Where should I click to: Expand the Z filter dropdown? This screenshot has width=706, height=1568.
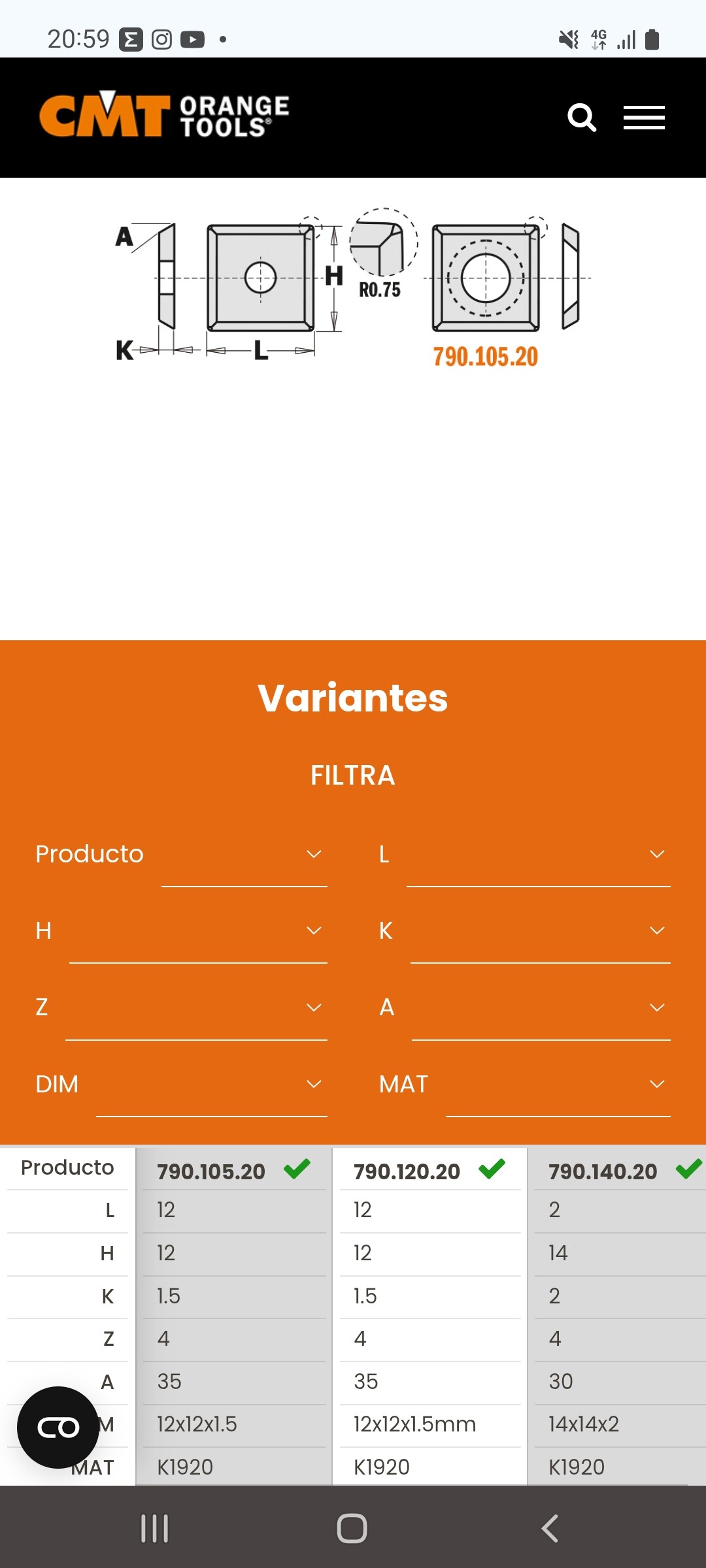pos(196,1008)
